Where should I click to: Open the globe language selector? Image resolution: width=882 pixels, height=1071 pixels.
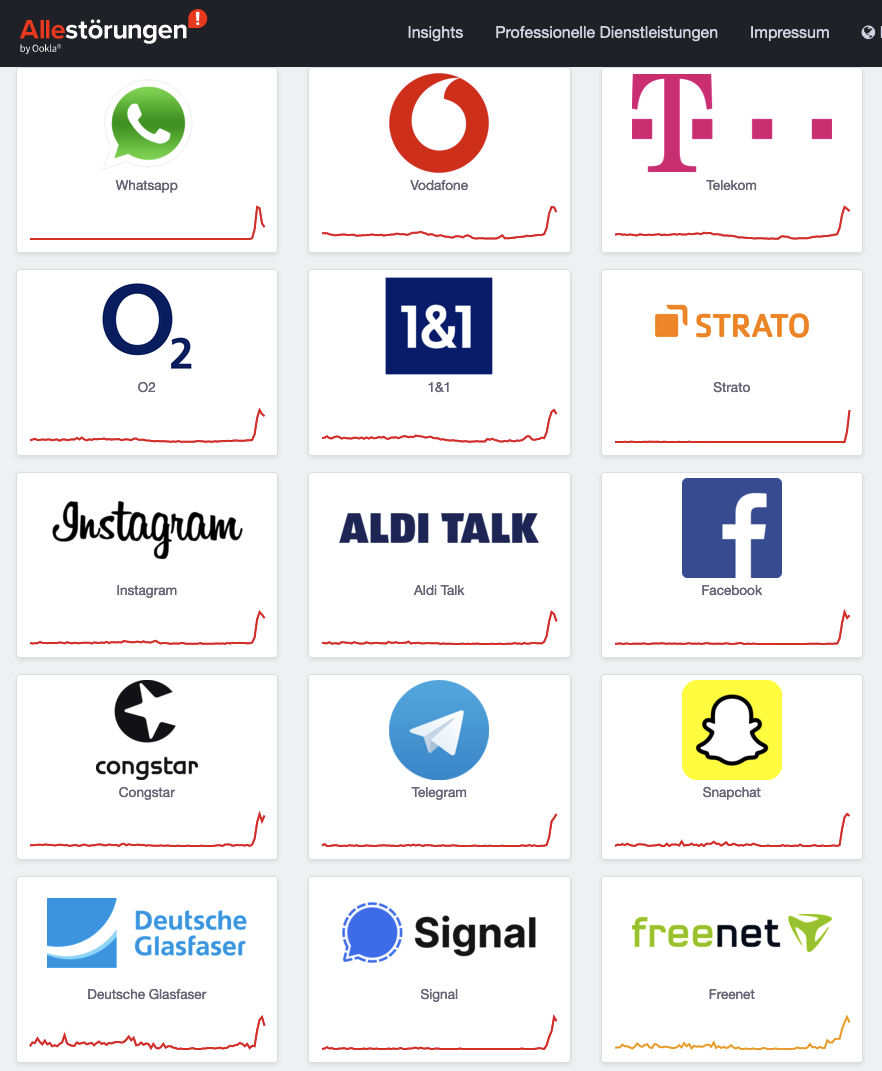coord(868,32)
